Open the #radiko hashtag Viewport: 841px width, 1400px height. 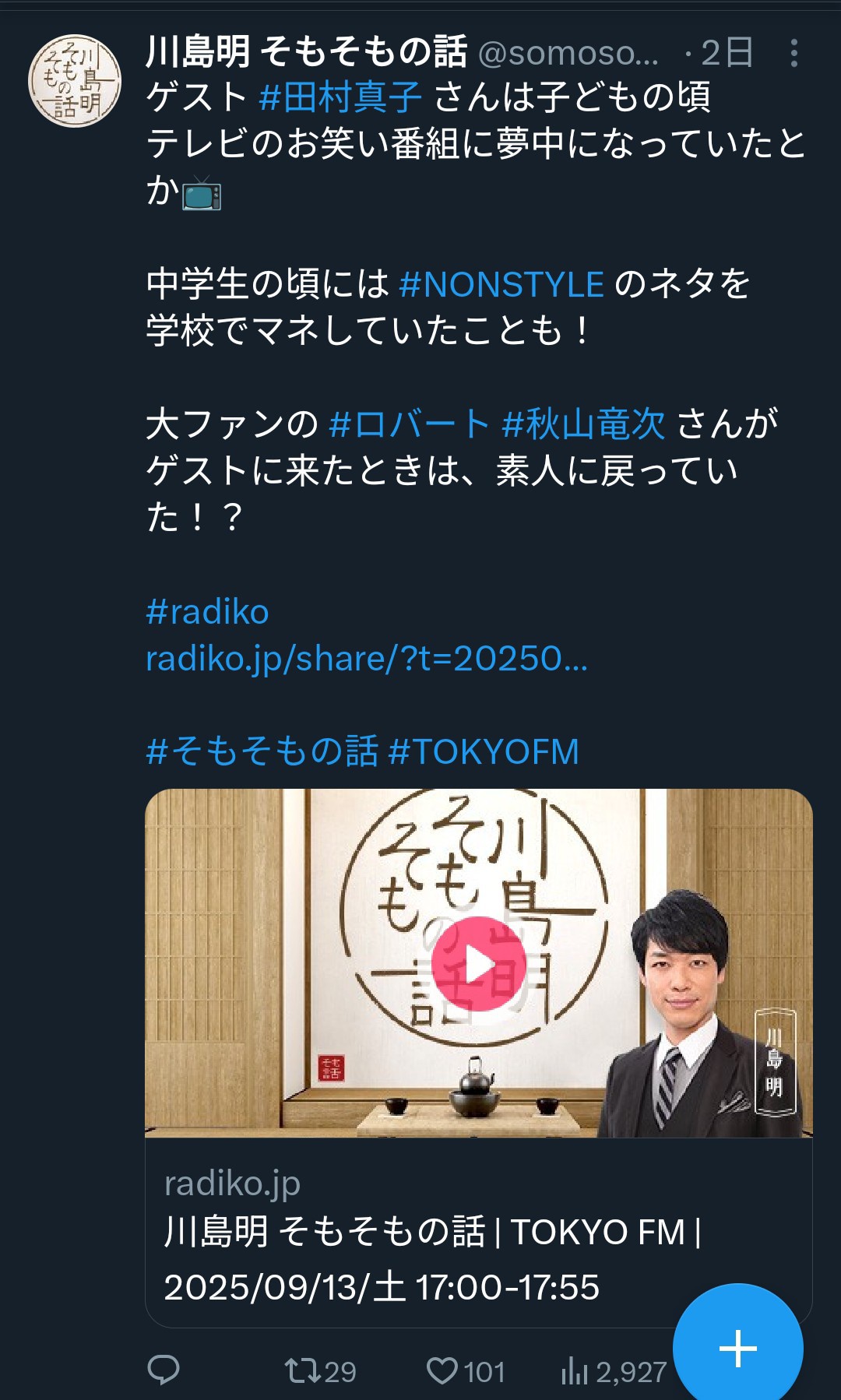pyautogui.click(x=208, y=612)
